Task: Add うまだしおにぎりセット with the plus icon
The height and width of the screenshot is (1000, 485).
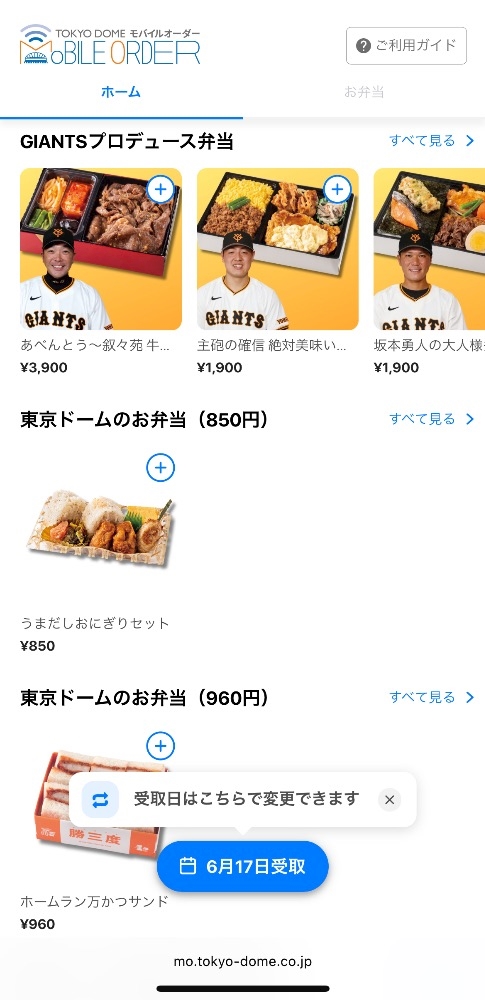Action: pos(160,467)
